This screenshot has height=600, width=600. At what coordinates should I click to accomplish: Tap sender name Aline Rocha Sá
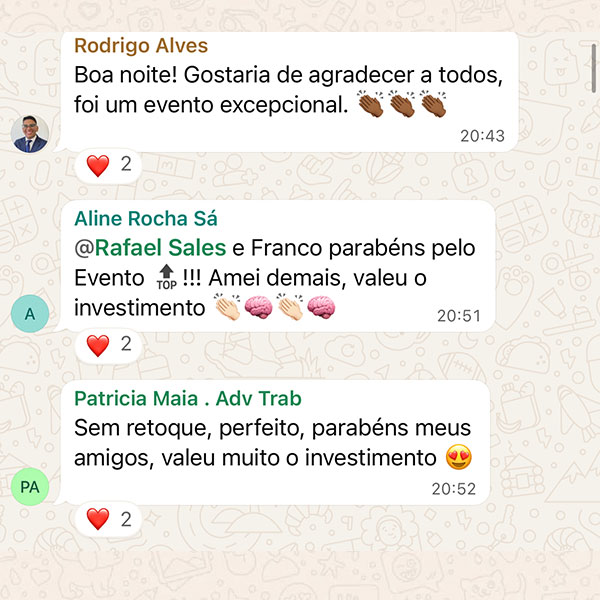click(x=146, y=220)
